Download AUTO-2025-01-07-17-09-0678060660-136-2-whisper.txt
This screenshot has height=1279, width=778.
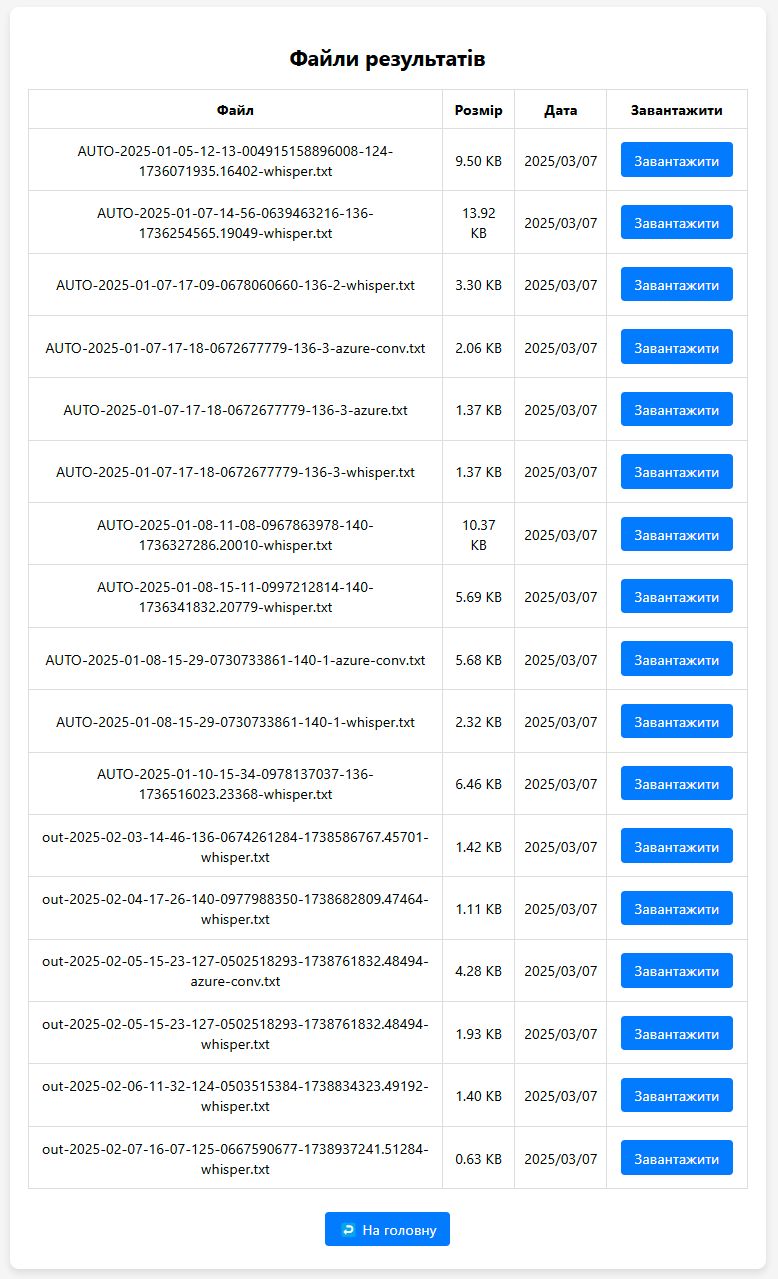click(x=676, y=285)
